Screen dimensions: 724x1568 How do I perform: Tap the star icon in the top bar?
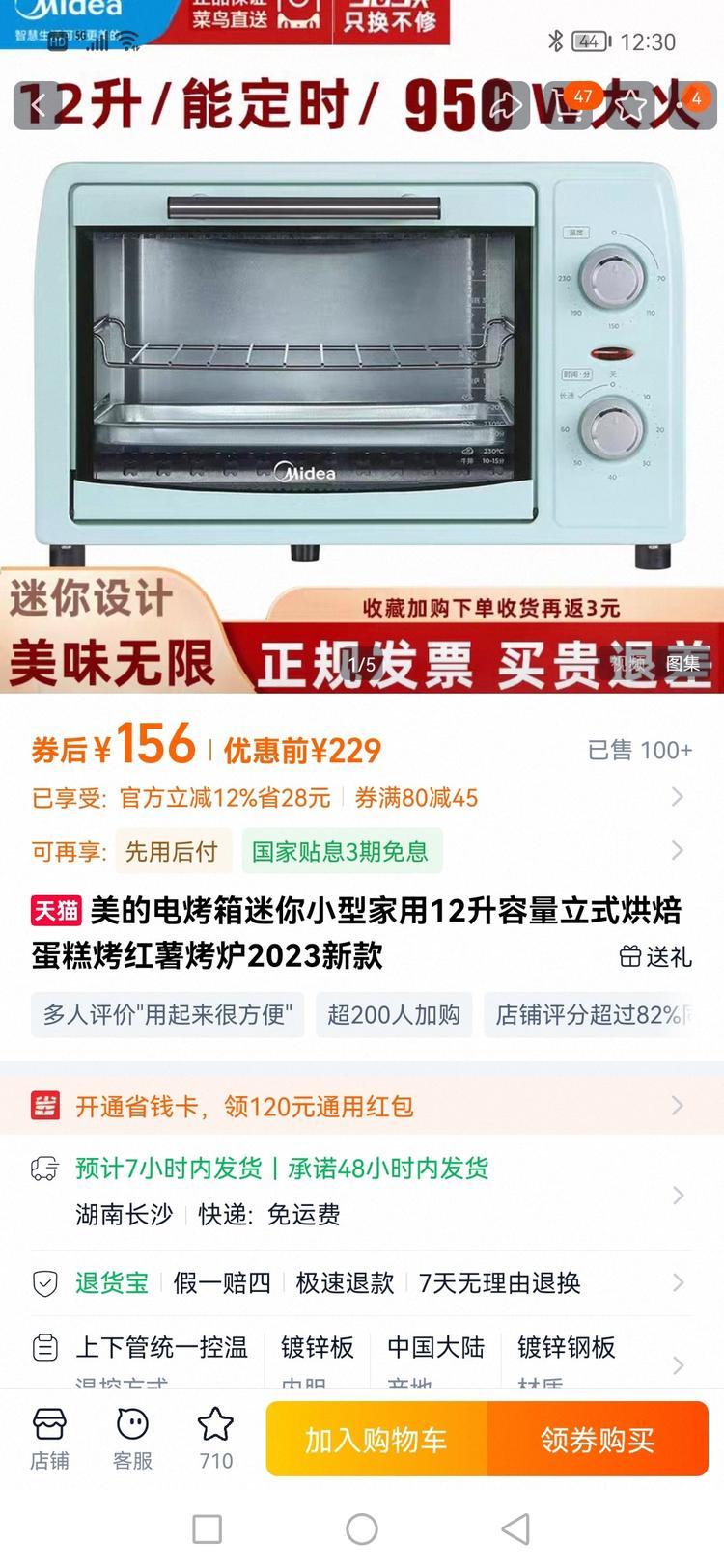point(631,105)
